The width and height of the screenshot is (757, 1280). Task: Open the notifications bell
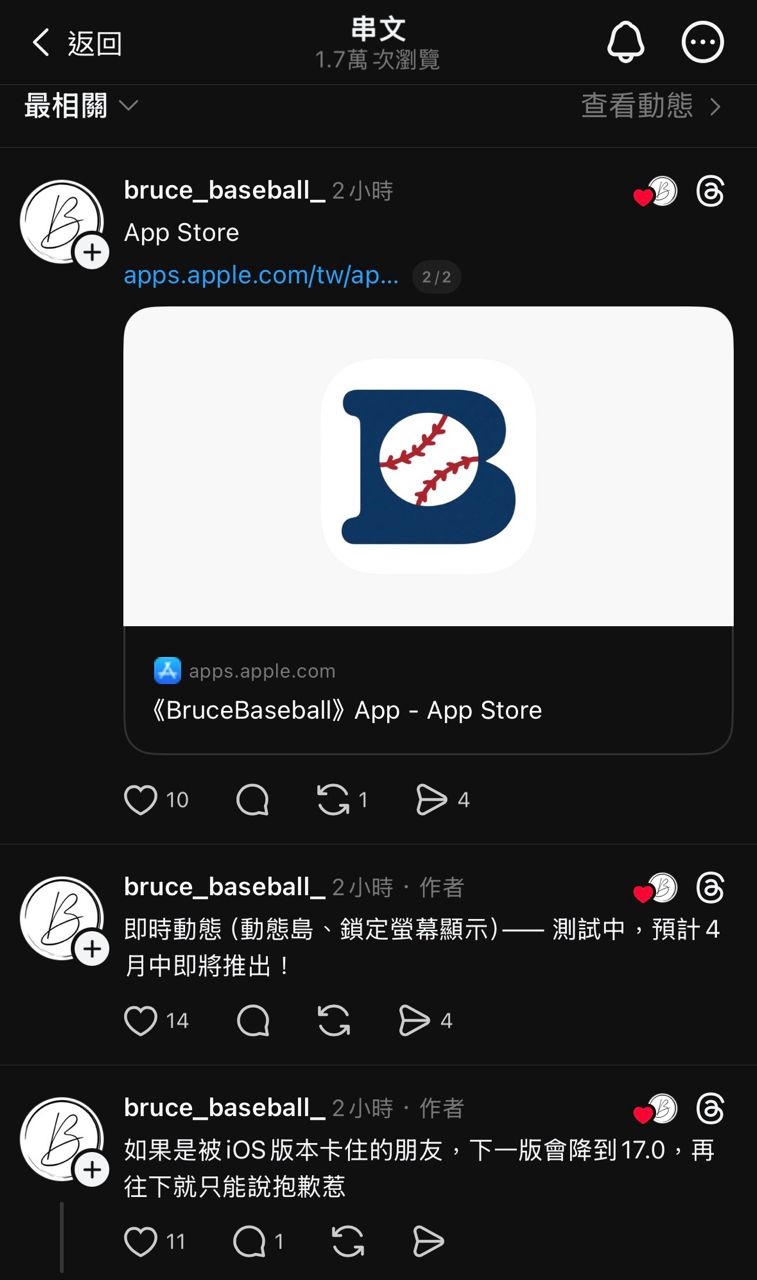(x=626, y=42)
